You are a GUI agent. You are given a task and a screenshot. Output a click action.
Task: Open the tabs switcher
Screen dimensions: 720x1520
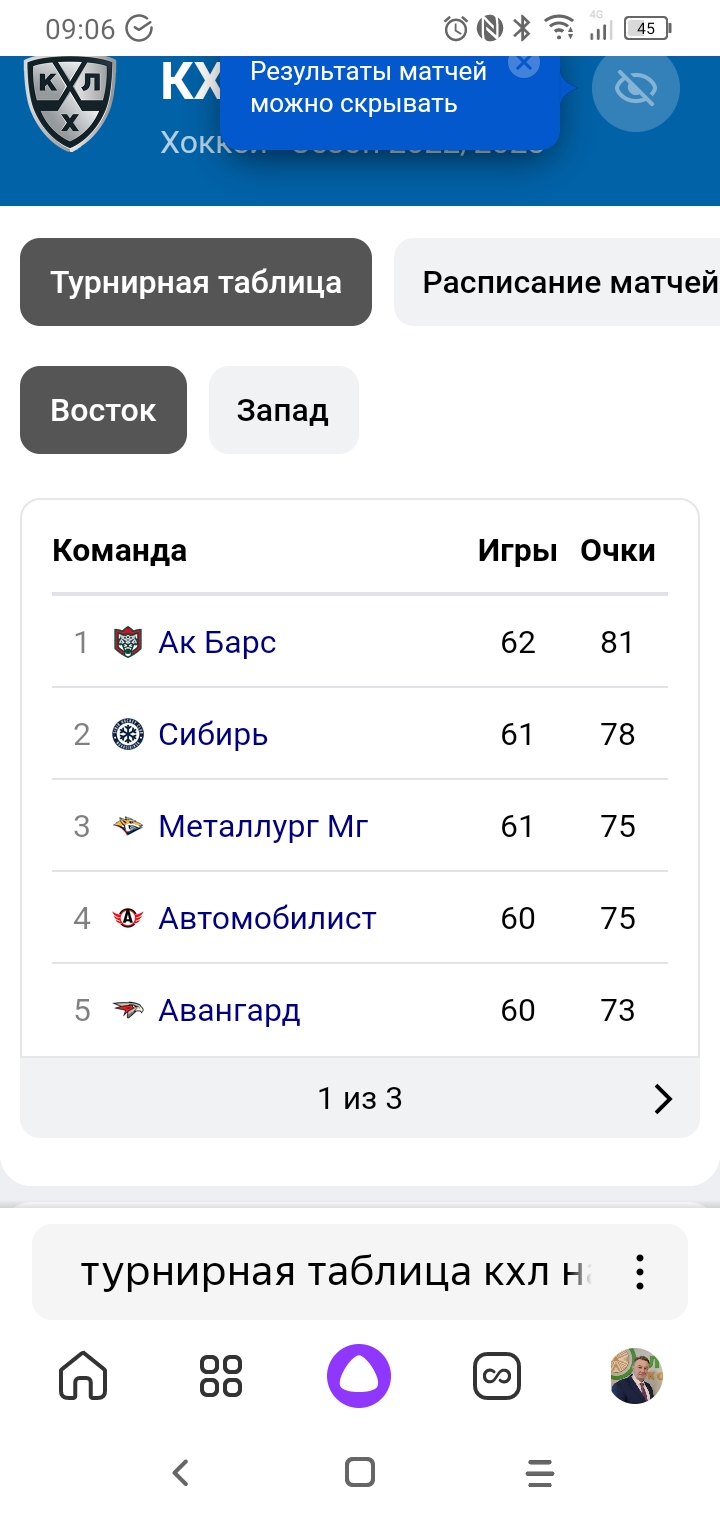coord(497,1376)
